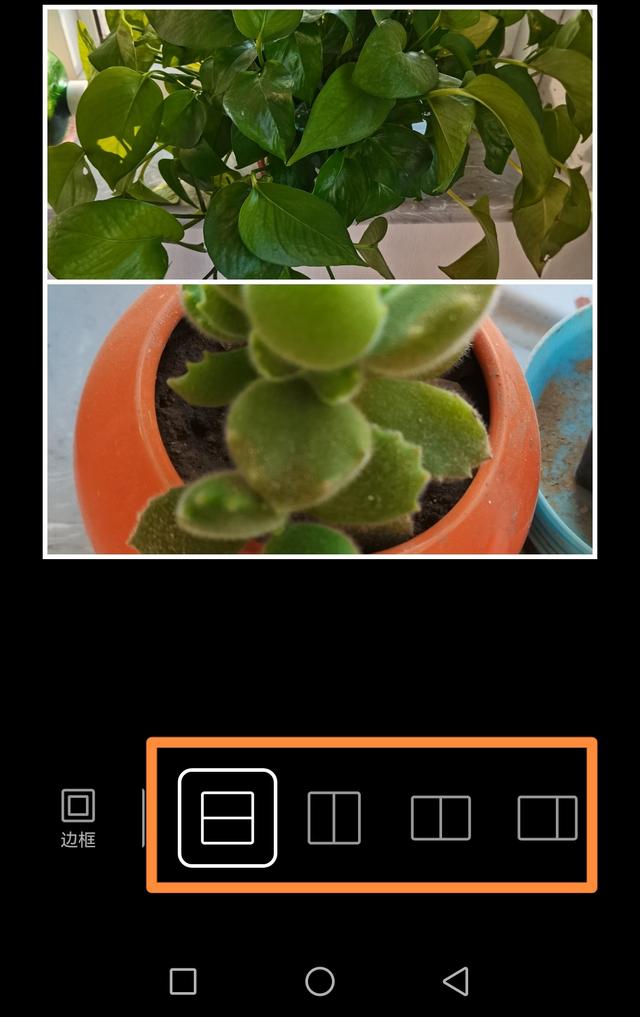The image size is (640, 1017).
Task: Choose the wide equal two-column layout
Action: (440, 818)
